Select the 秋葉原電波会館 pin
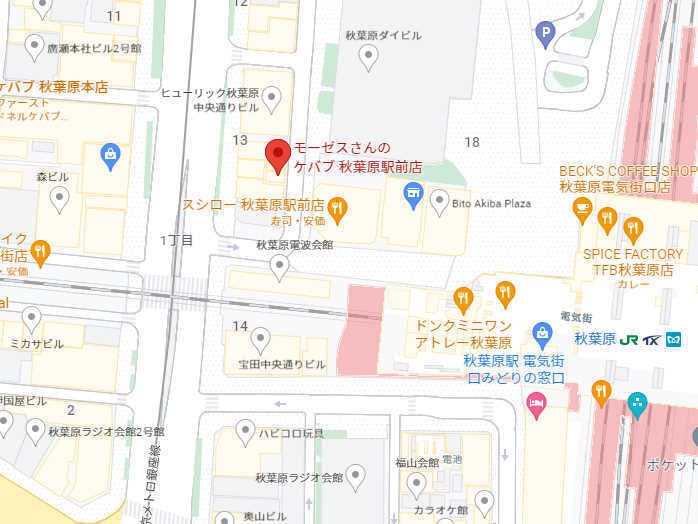 point(279,268)
